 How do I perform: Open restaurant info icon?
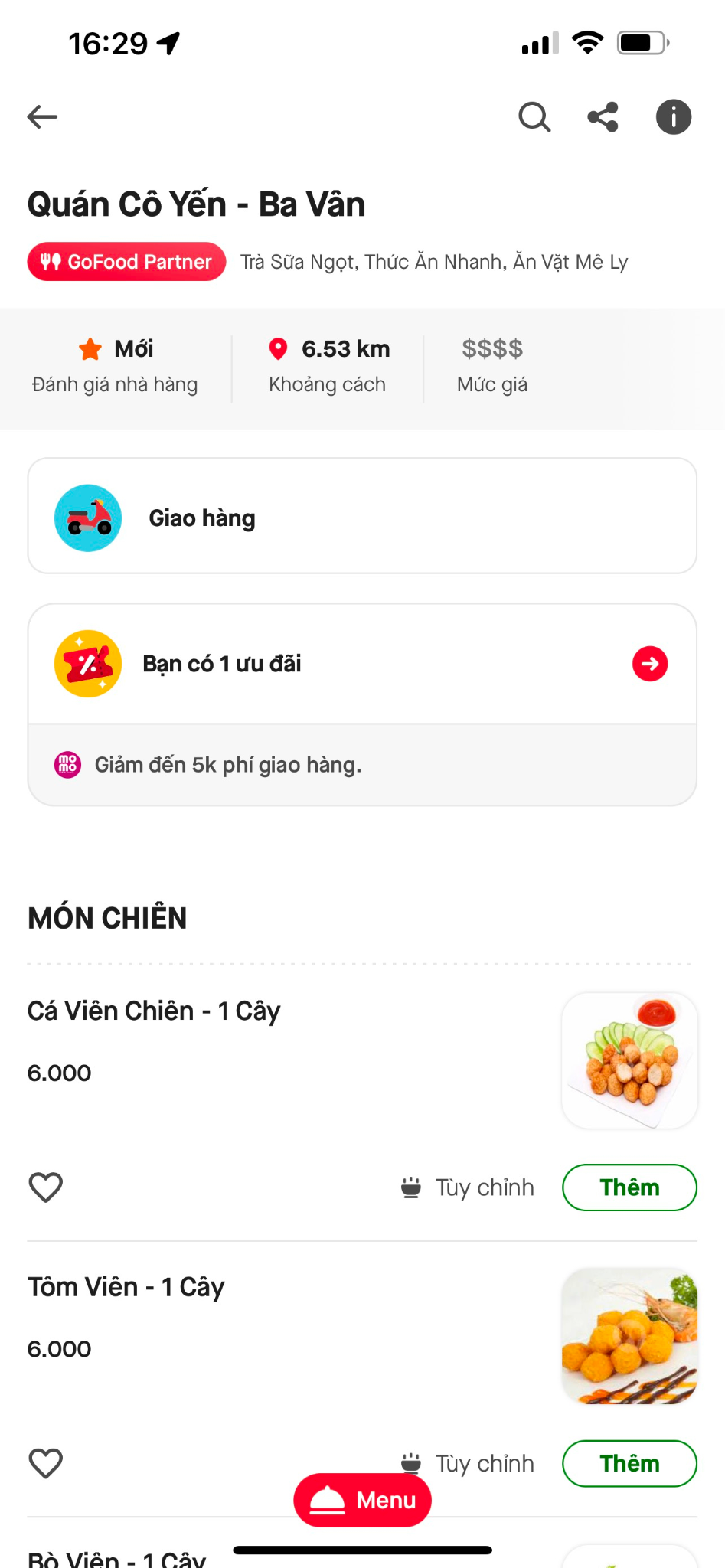pyautogui.click(x=673, y=117)
